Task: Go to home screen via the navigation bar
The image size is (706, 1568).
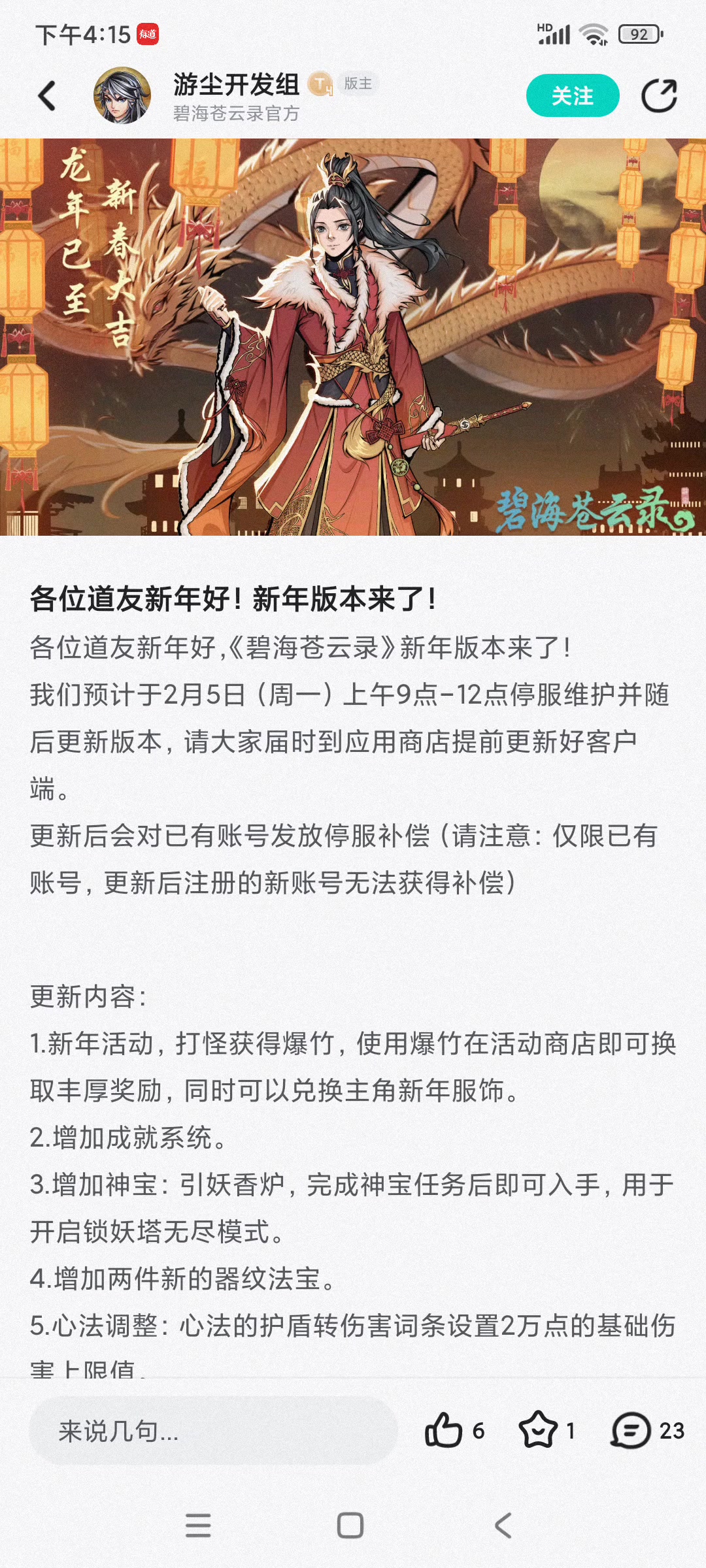Action: 350,1526
